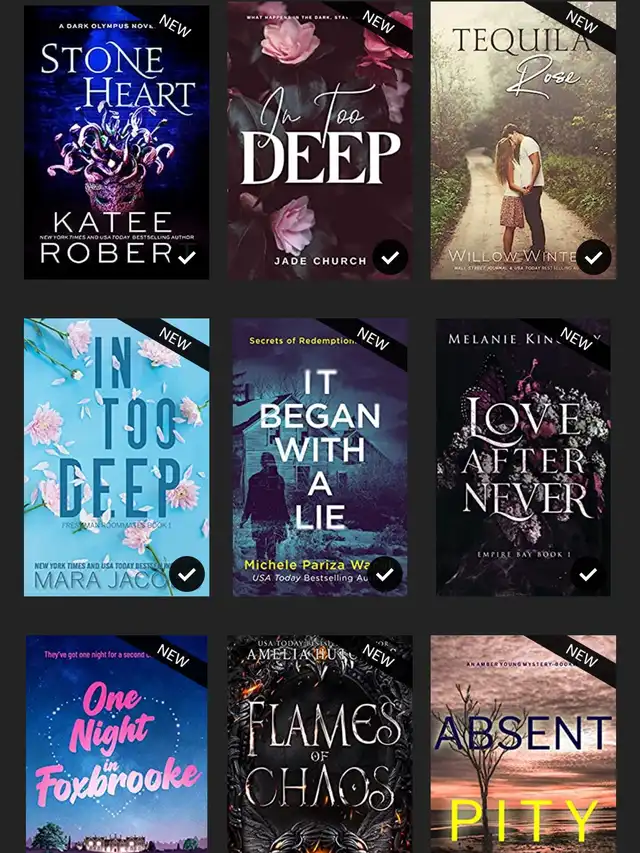
Task: Tap the It Began With a Lie cover
Action: point(319,456)
